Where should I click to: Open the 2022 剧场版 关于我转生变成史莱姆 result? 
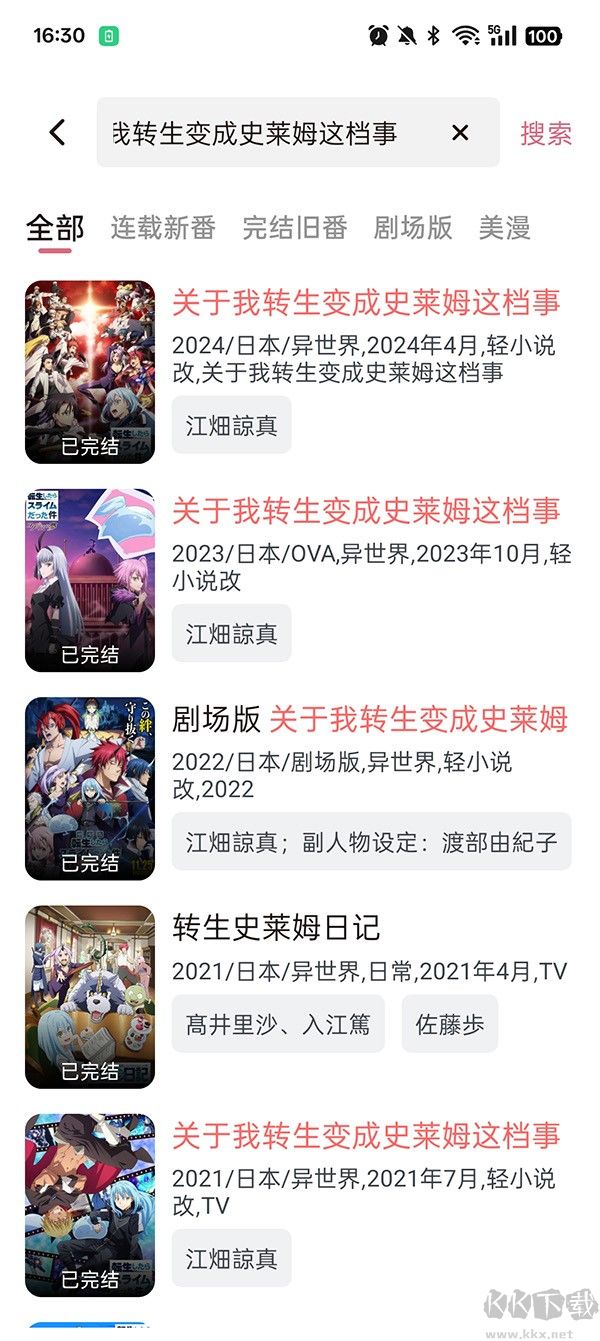click(x=370, y=718)
